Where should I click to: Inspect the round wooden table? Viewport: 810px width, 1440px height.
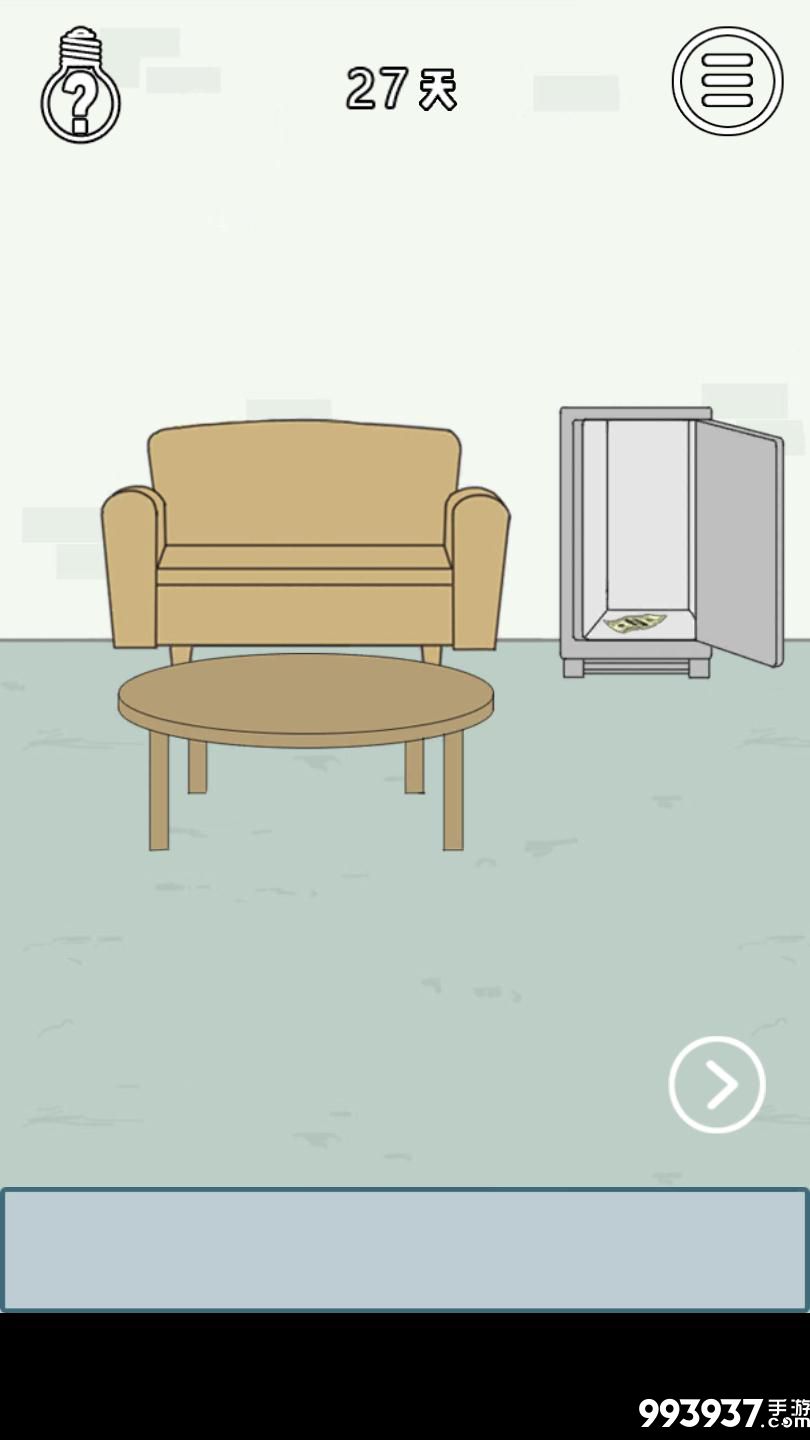306,698
